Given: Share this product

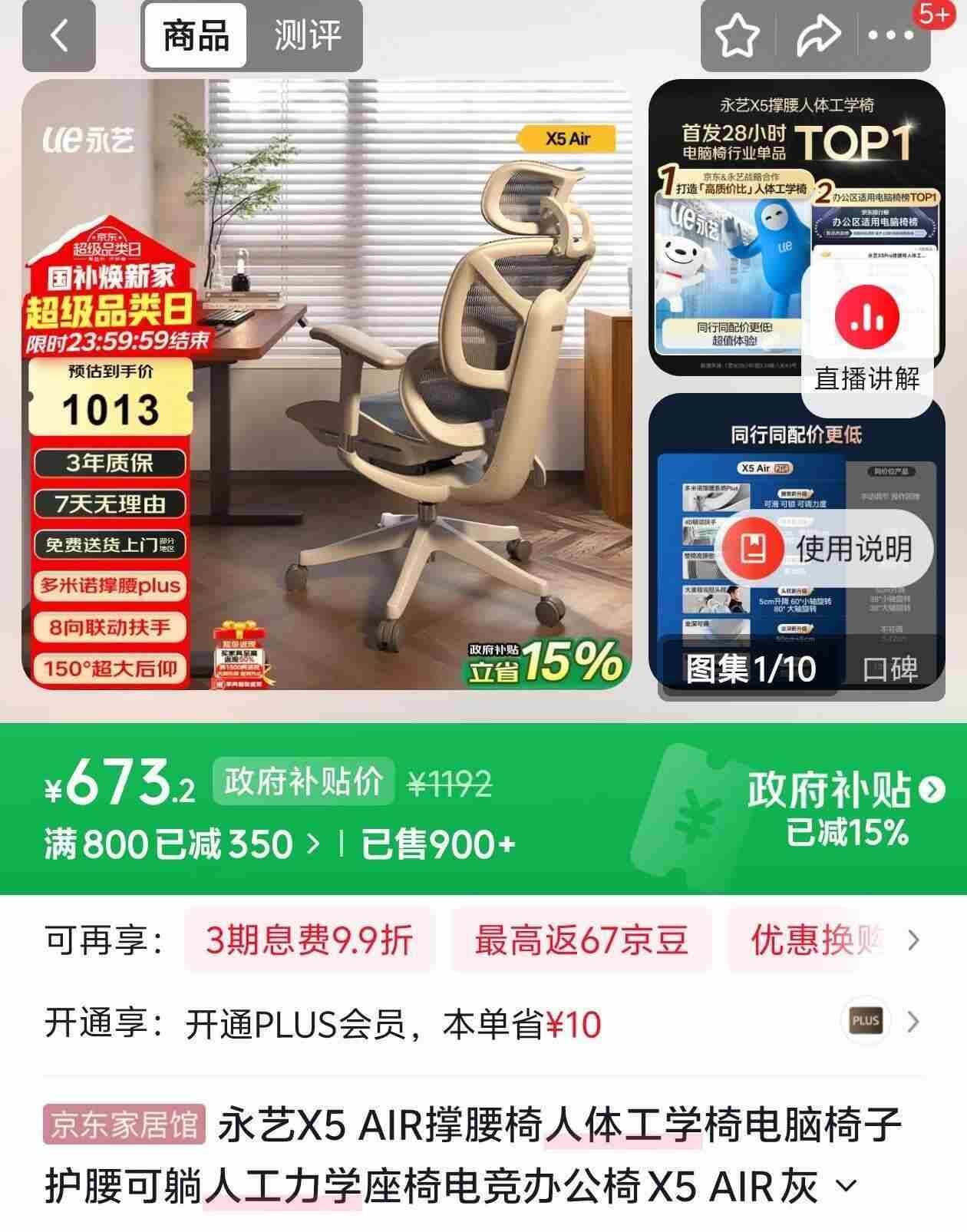Looking at the screenshot, I should coord(818,35).
